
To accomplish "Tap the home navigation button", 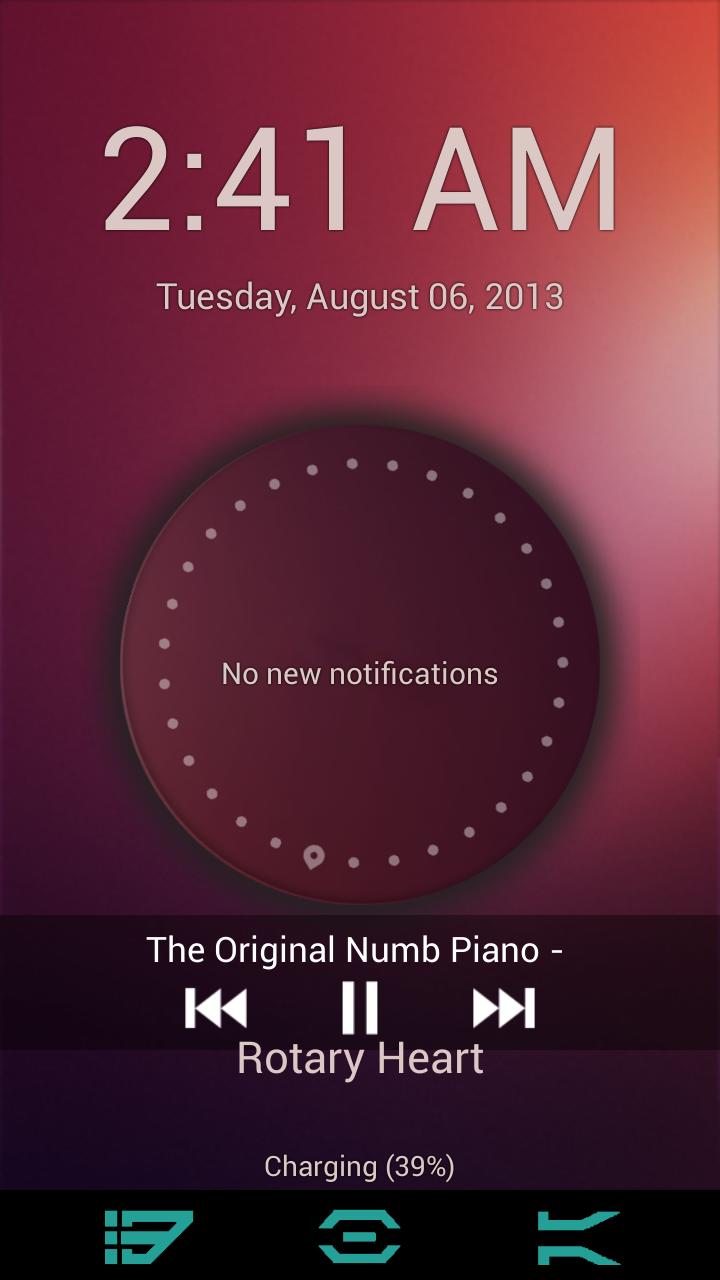I will coord(360,1237).
